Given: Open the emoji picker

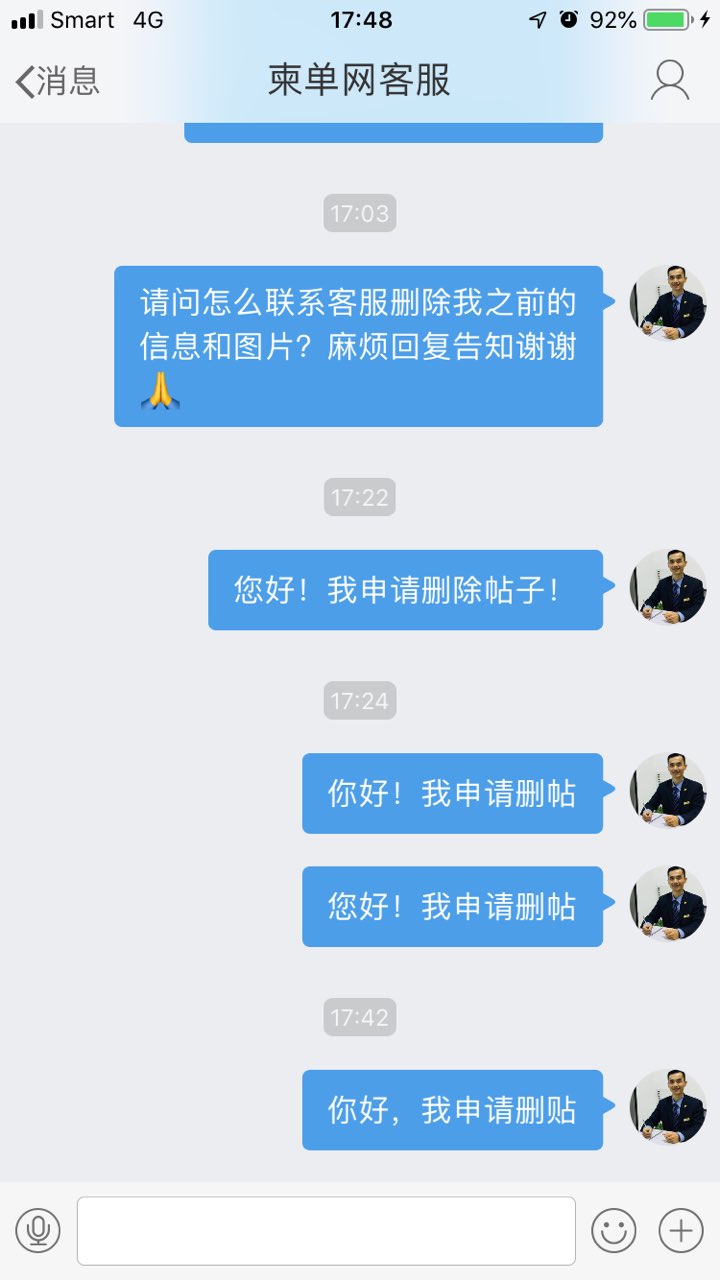Looking at the screenshot, I should pos(613,1230).
